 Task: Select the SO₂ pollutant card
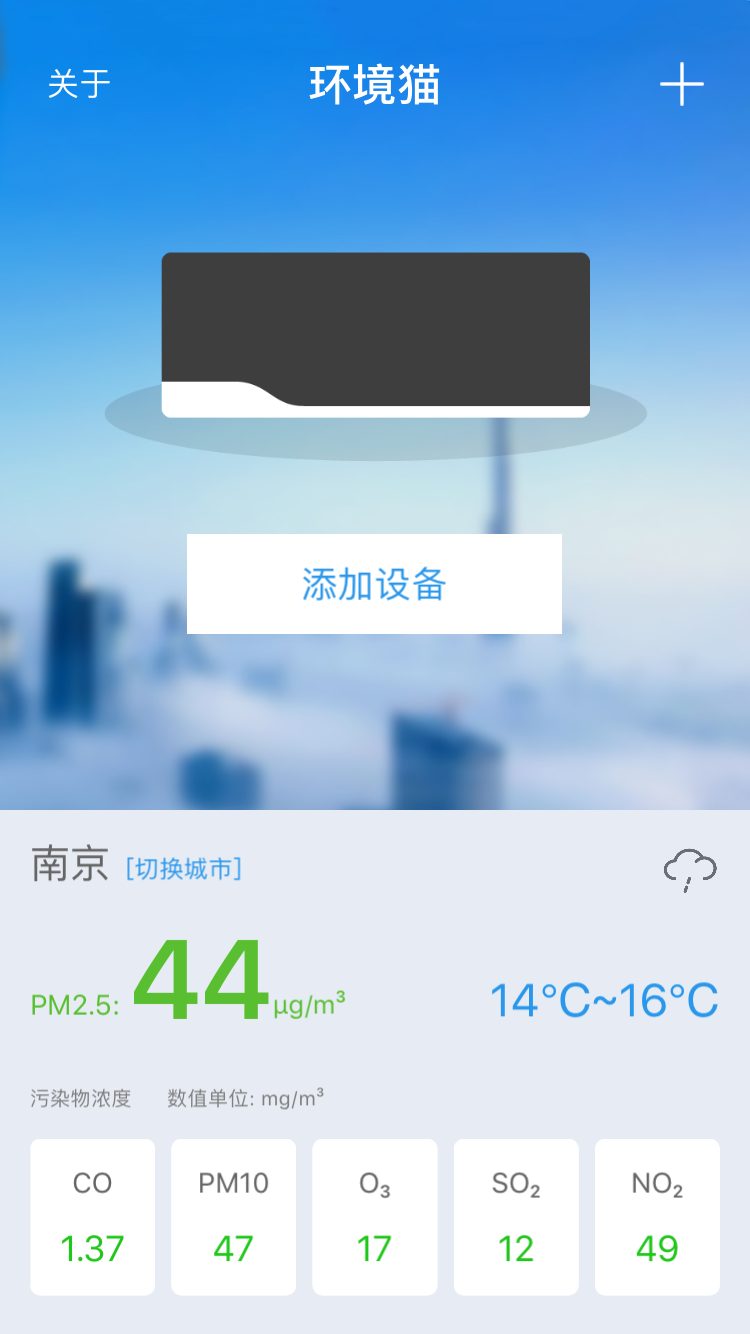[x=516, y=1216]
